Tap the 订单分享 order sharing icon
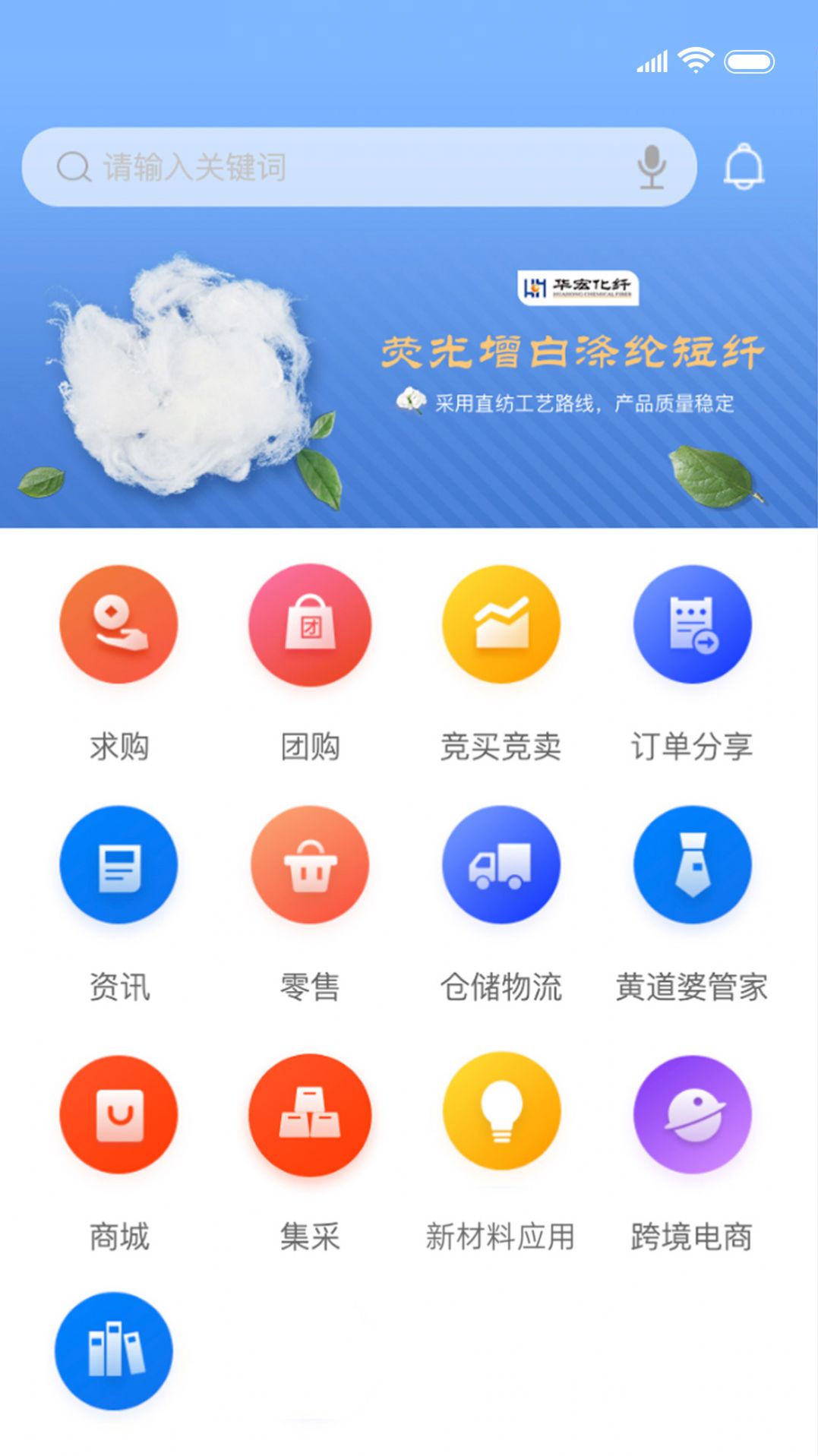Viewport: 818px width, 1456px height. click(x=691, y=623)
